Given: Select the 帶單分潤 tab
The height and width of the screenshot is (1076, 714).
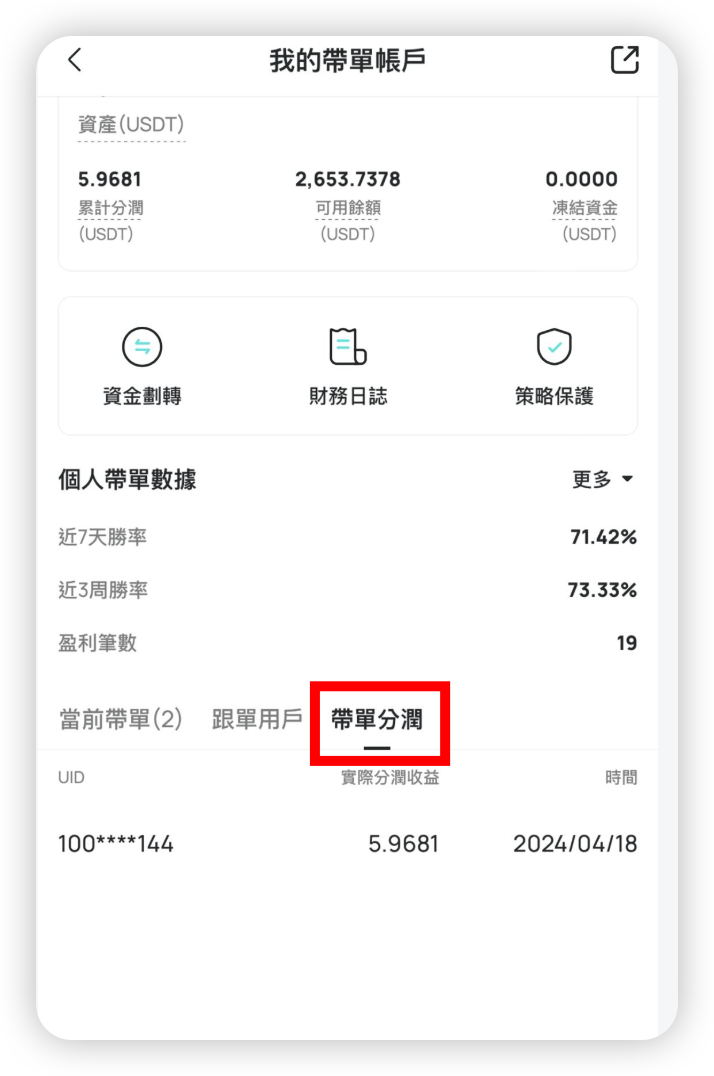Looking at the screenshot, I should click(377, 721).
